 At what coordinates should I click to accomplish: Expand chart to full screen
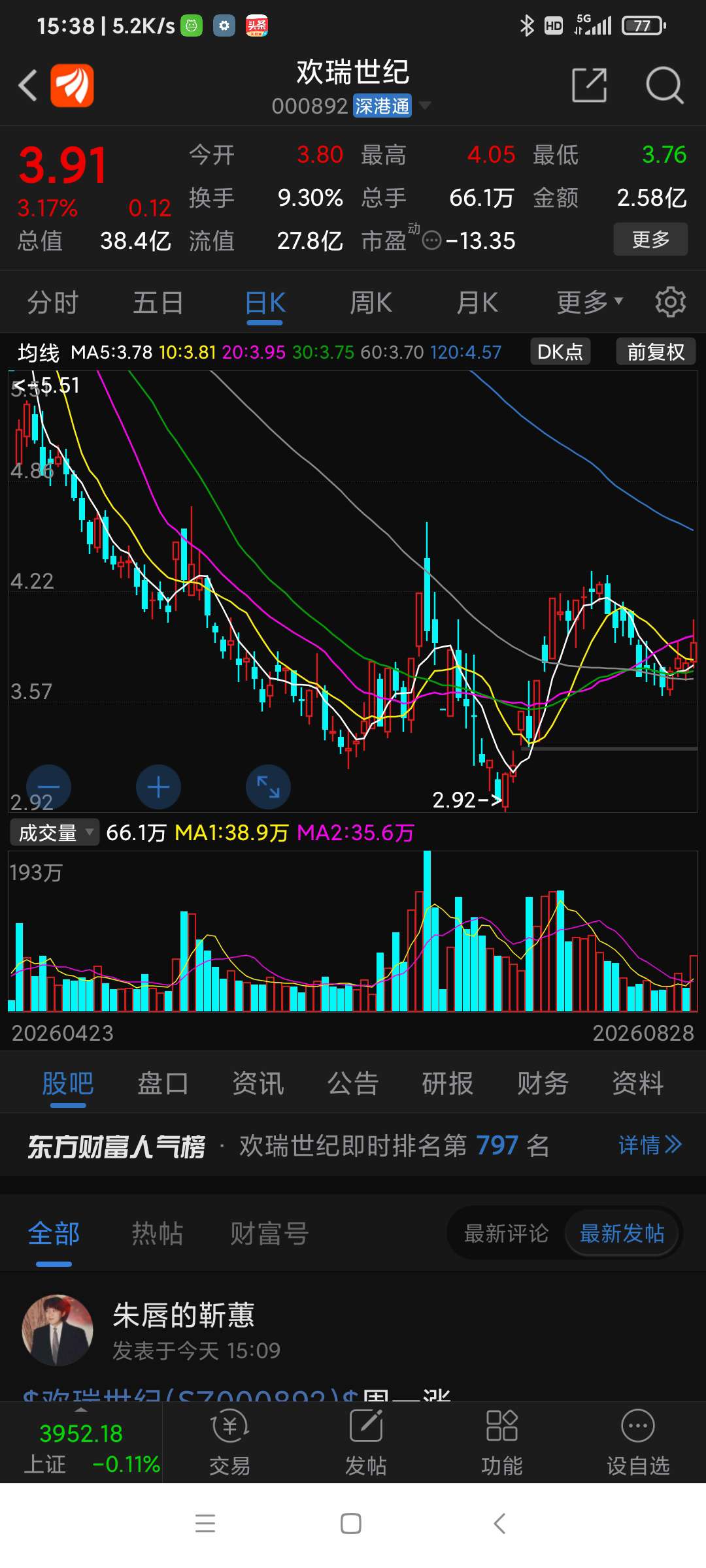[x=268, y=787]
